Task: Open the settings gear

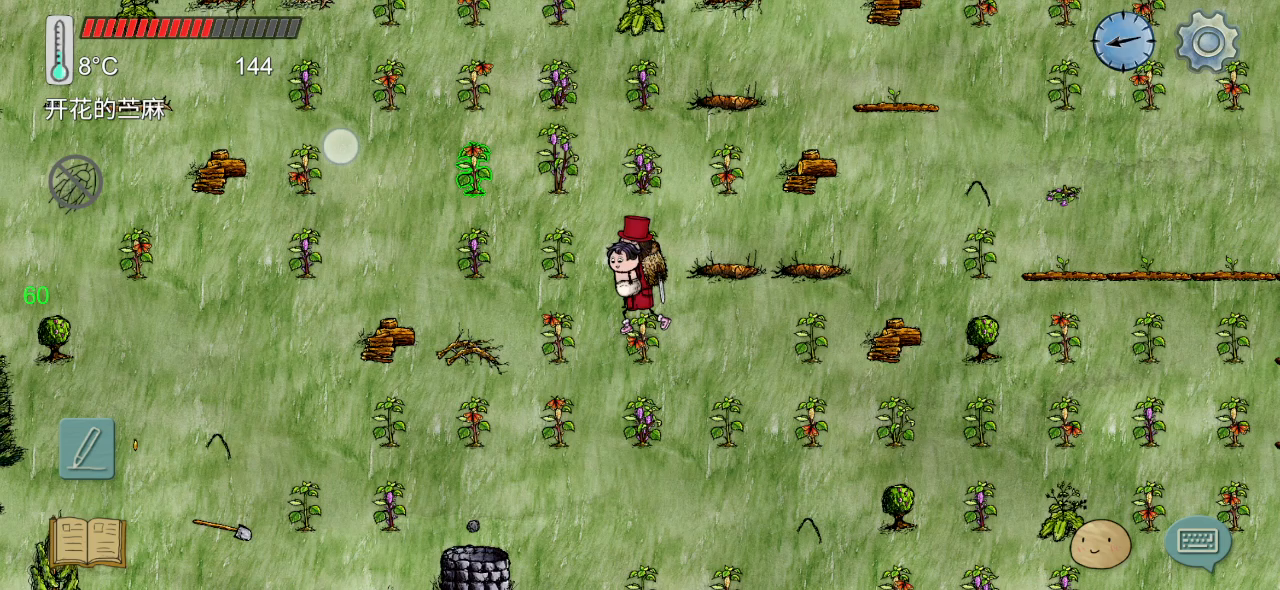Action: (x=1207, y=41)
